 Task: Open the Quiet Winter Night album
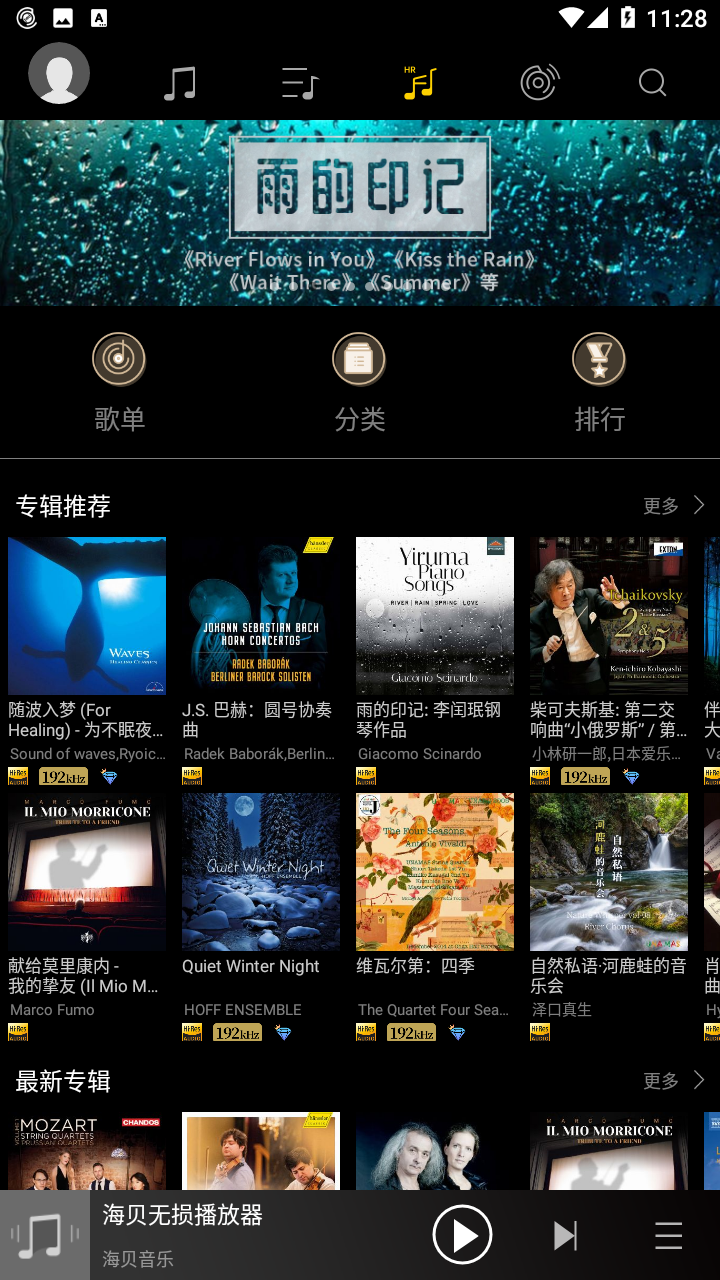tap(261, 872)
